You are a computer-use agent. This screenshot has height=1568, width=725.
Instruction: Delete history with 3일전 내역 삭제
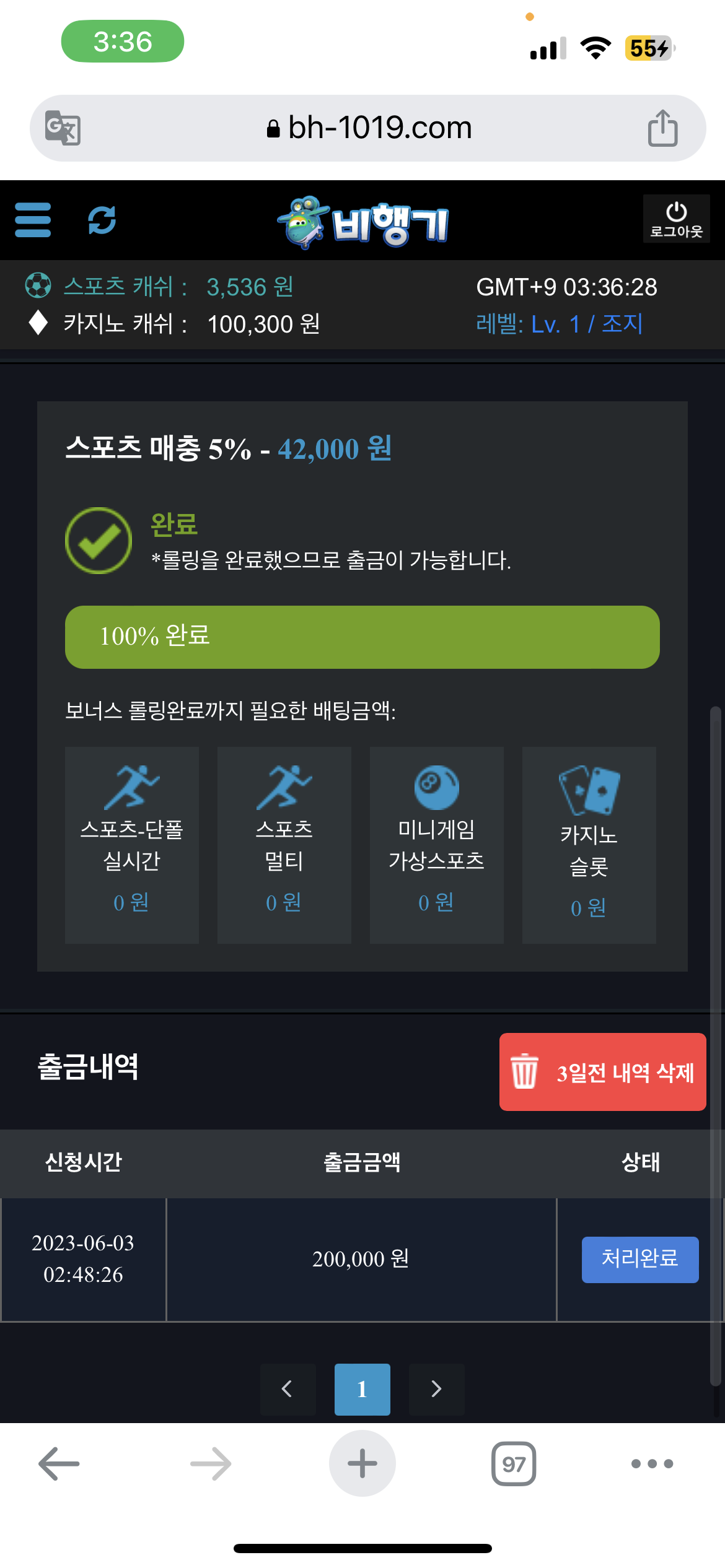(602, 1072)
